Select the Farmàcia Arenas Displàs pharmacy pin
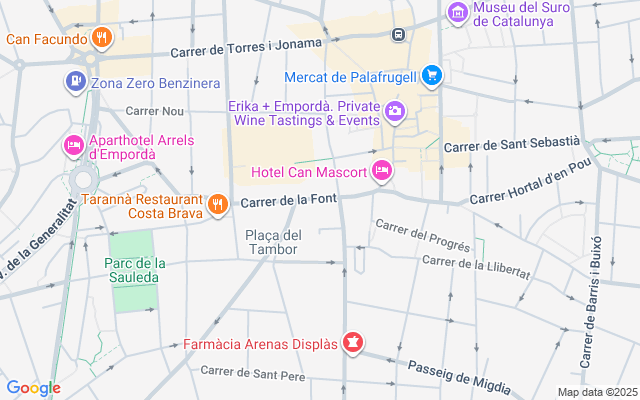 point(353,343)
